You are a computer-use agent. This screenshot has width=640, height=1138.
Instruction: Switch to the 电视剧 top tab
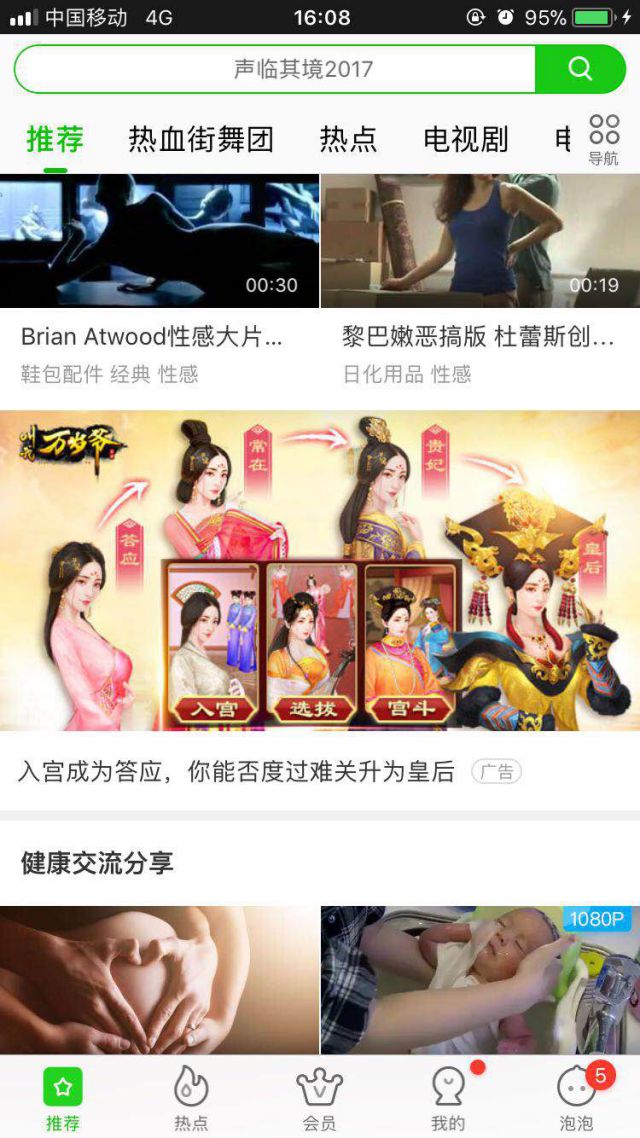466,139
